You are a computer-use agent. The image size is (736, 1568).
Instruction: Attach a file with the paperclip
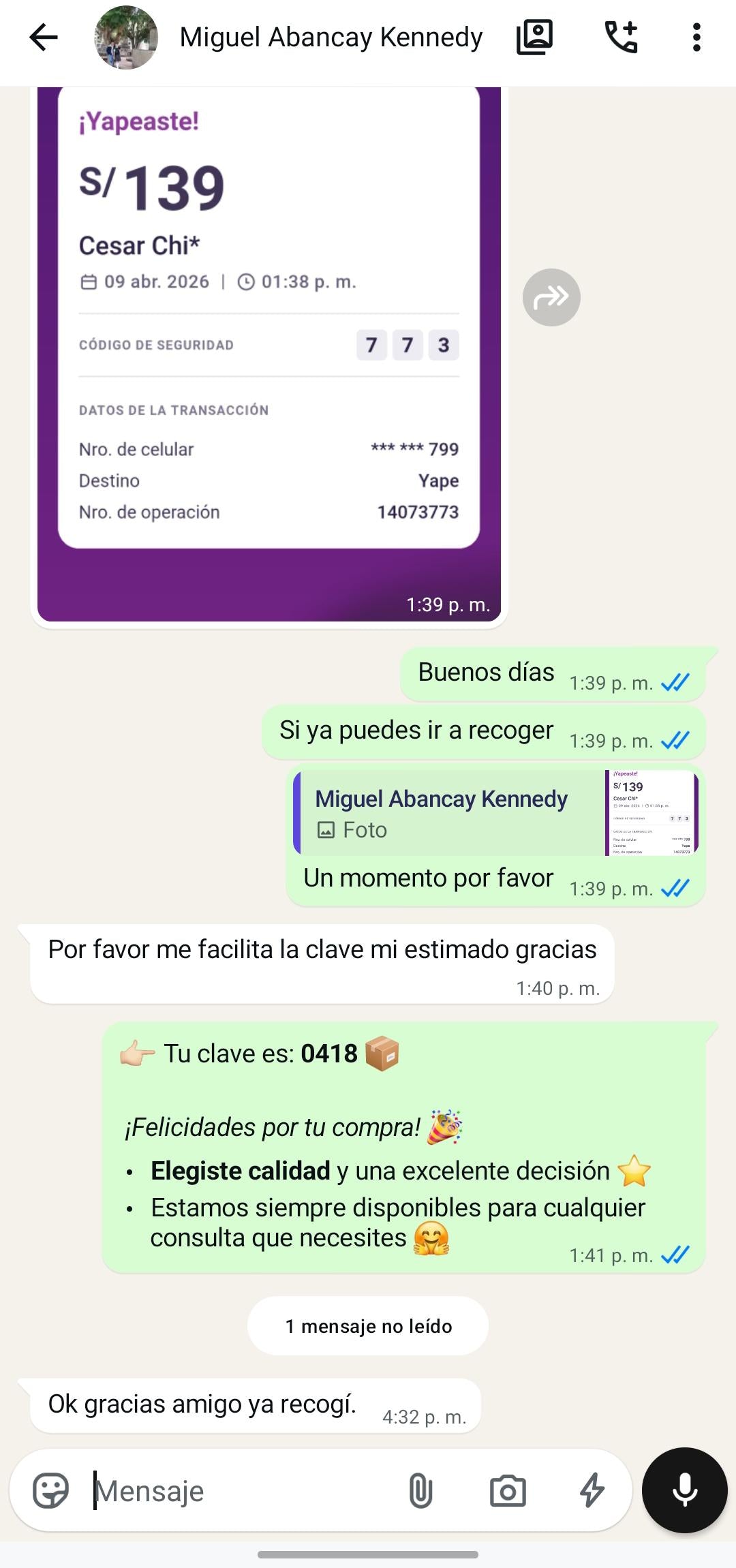[x=420, y=1490]
